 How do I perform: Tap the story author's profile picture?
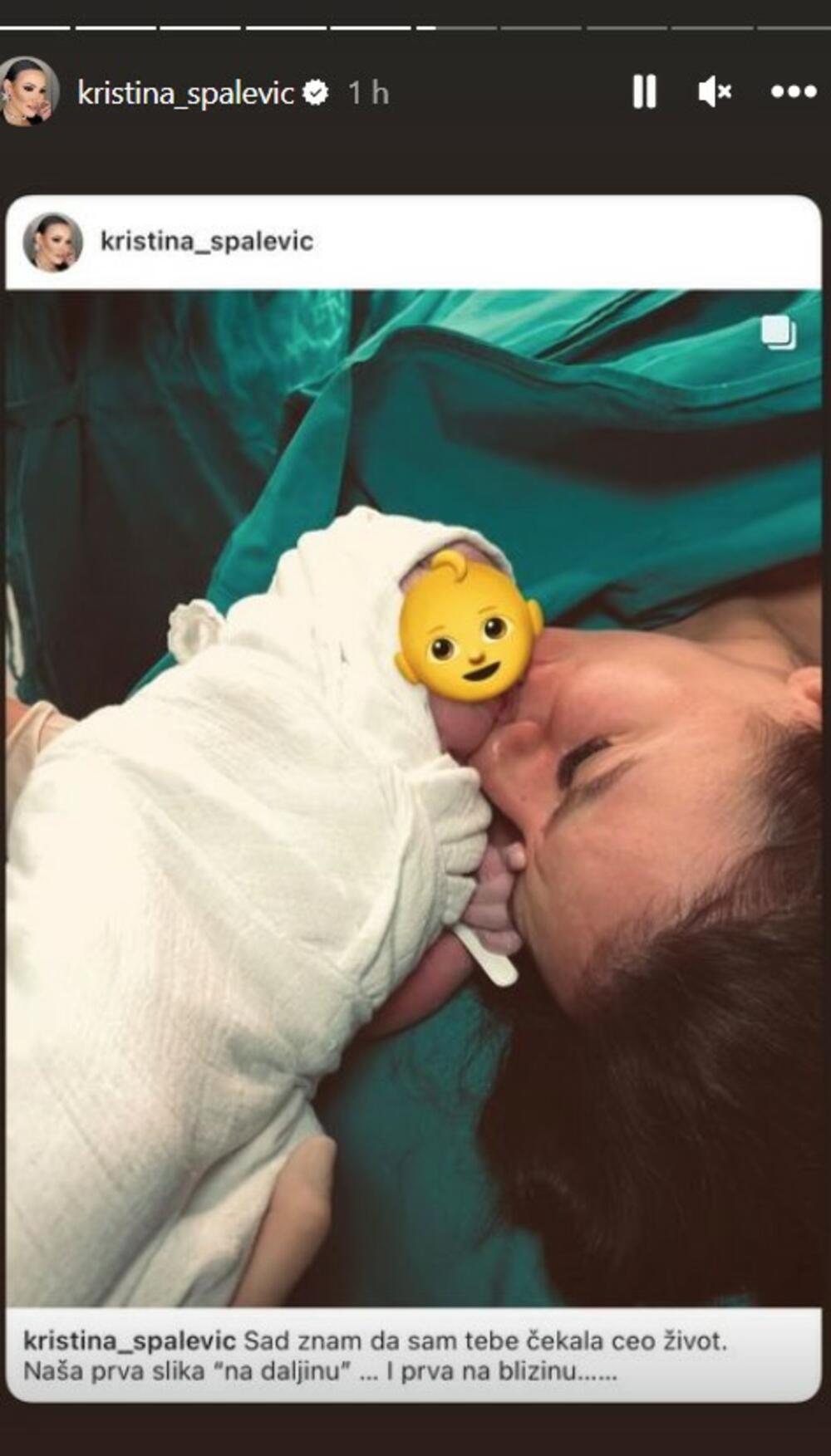(29, 91)
